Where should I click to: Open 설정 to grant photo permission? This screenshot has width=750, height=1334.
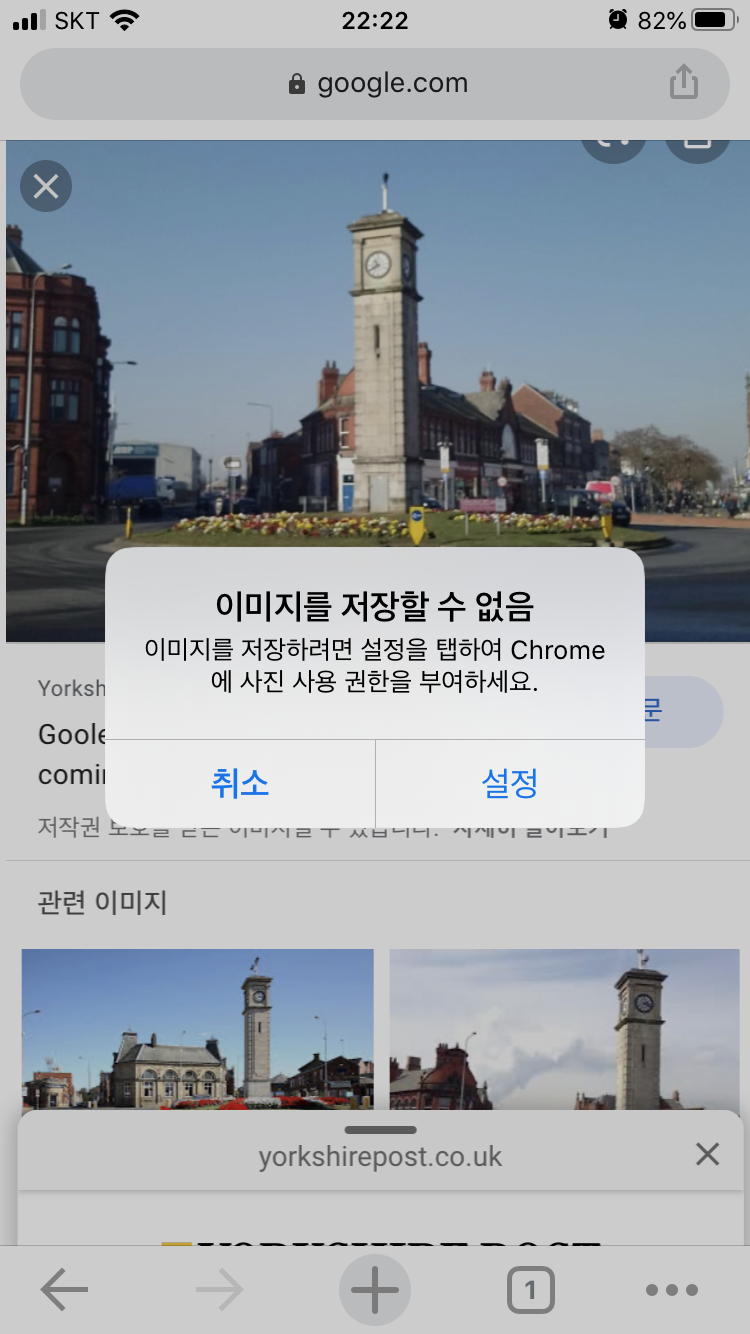click(x=510, y=783)
